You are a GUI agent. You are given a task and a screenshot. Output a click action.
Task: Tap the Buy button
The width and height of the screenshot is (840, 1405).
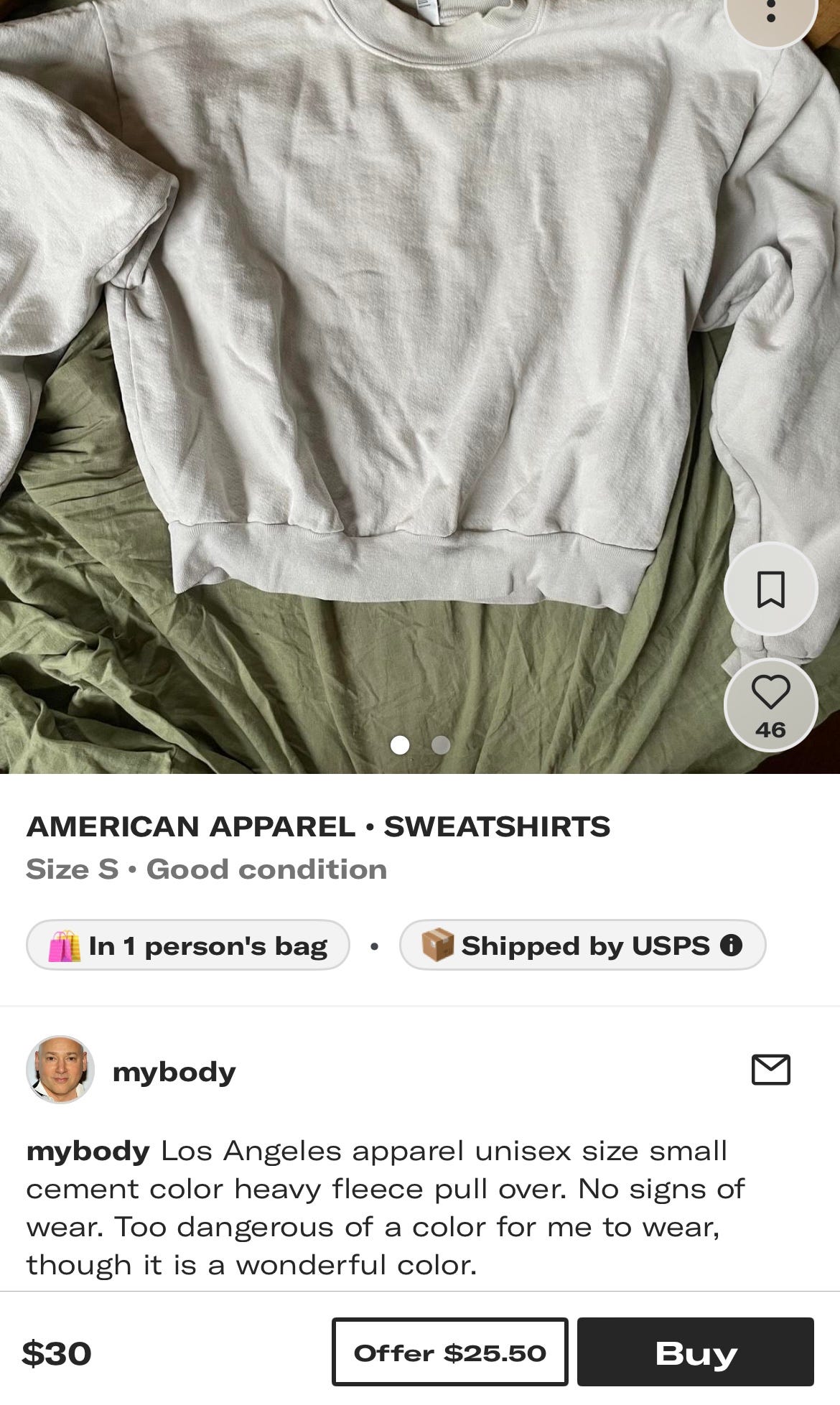pyautogui.click(x=695, y=1353)
